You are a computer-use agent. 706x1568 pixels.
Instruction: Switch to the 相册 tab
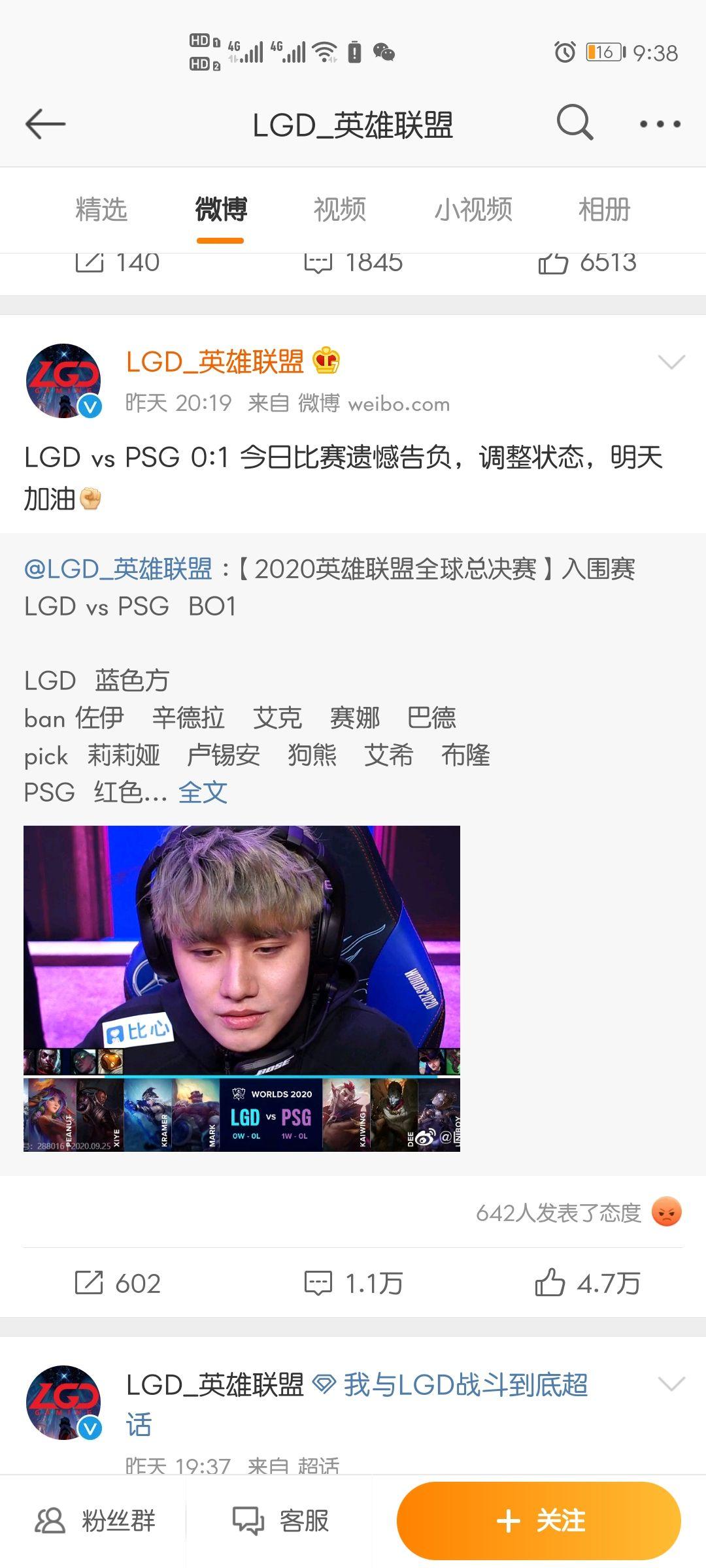[604, 210]
